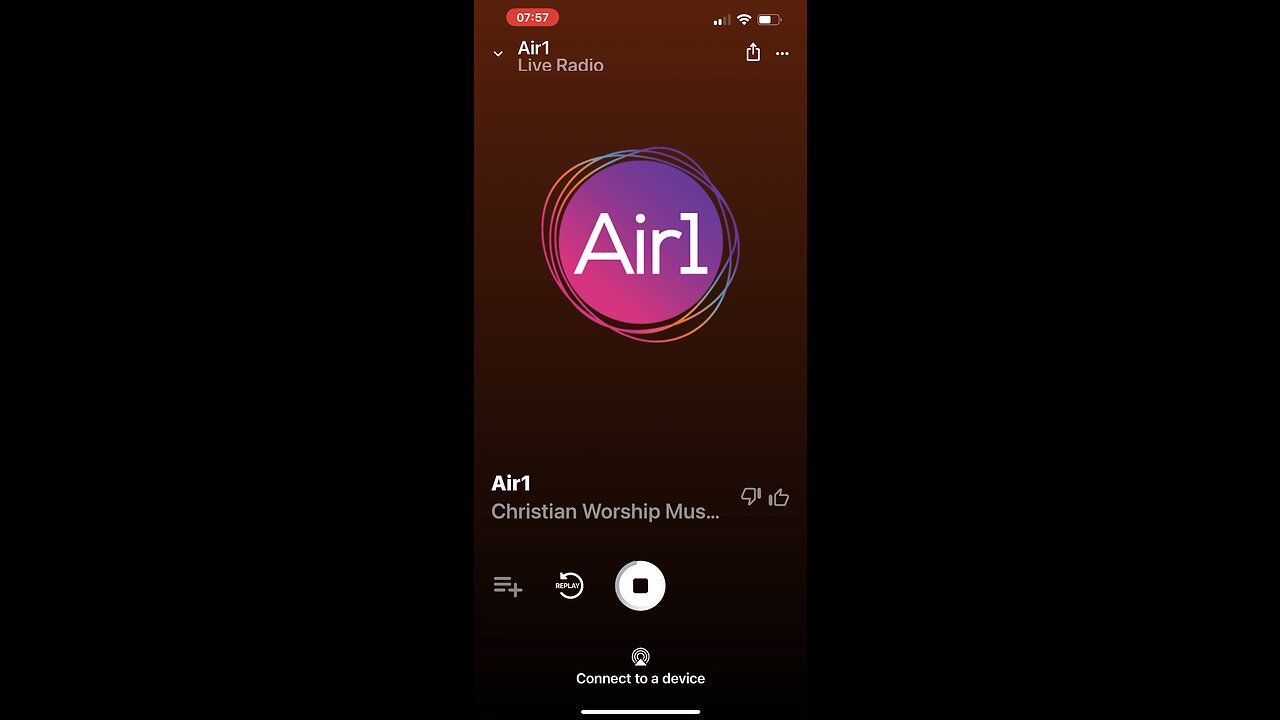Image resolution: width=1280 pixels, height=720 pixels.
Task: Open Connect to a device
Action: (x=640, y=667)
